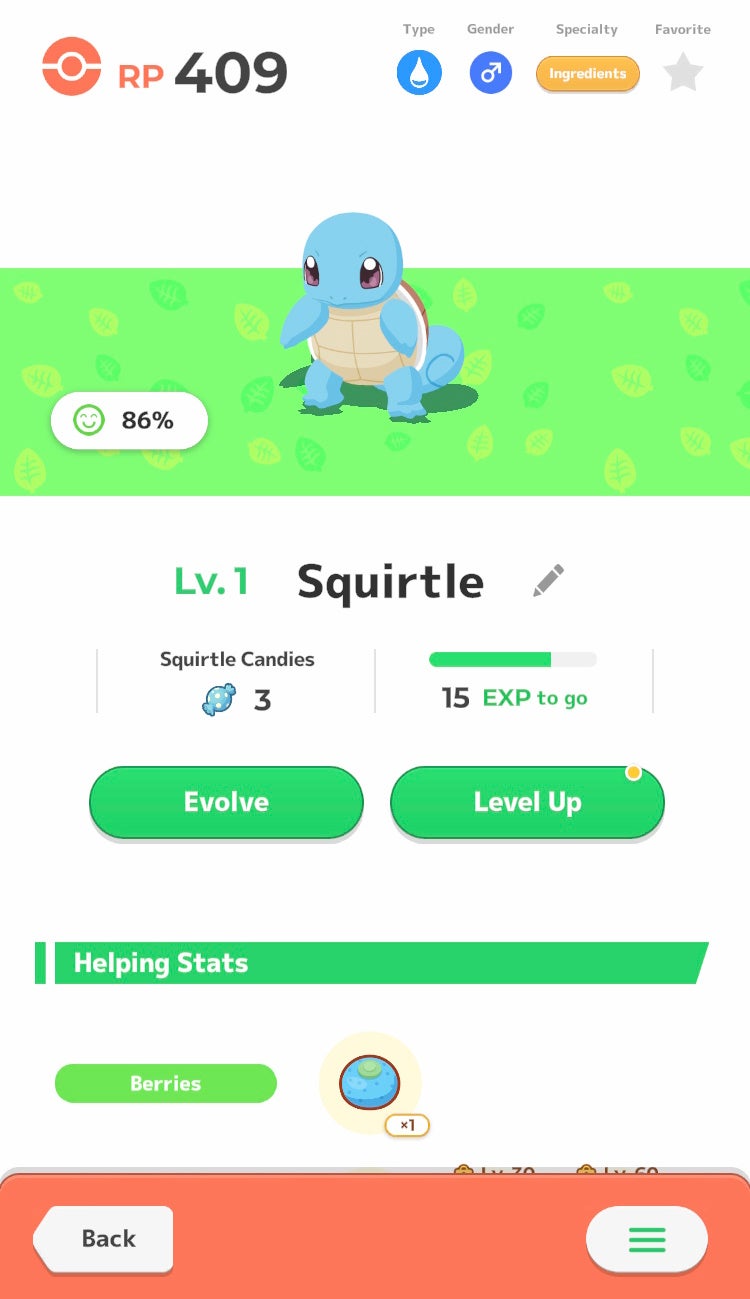Tap the Level Up button
750x1299 pixels.
pos(527,802)
